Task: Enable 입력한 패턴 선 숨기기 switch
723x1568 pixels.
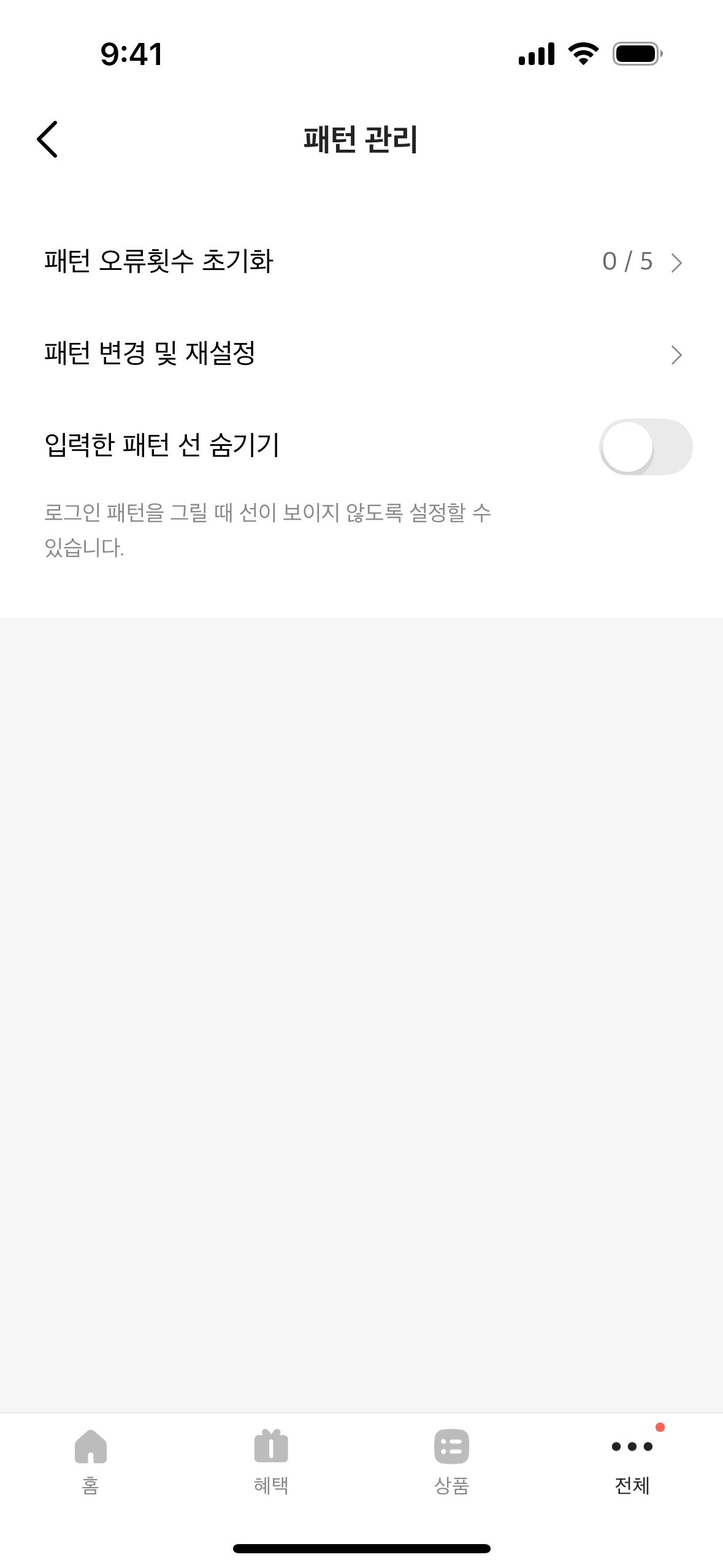Action: (645, 447)
